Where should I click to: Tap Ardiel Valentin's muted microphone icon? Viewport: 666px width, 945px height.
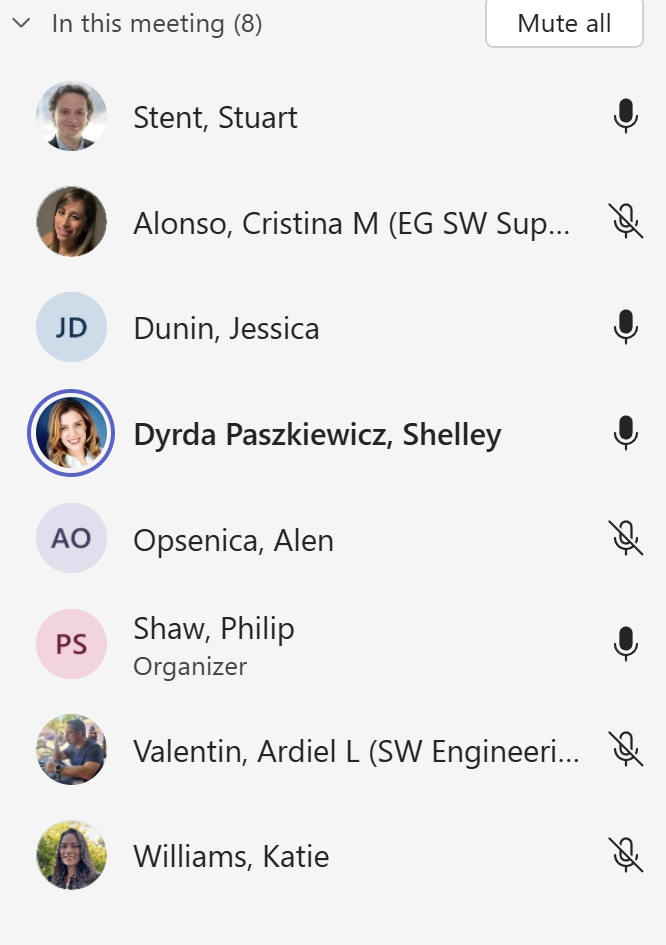click(x=625, y=749)
